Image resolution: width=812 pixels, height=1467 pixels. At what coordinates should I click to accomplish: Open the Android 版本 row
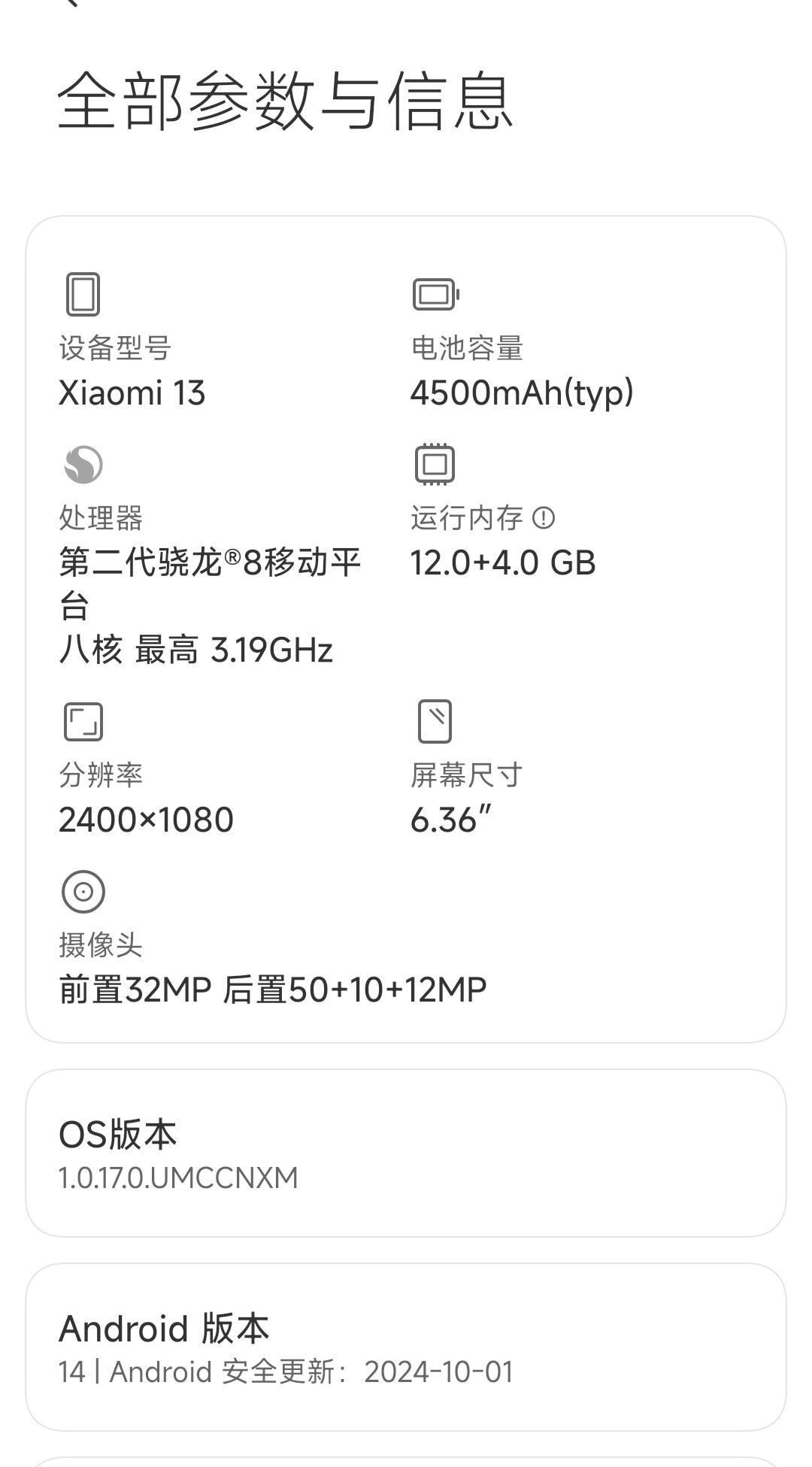click(x=406, y=1347)
